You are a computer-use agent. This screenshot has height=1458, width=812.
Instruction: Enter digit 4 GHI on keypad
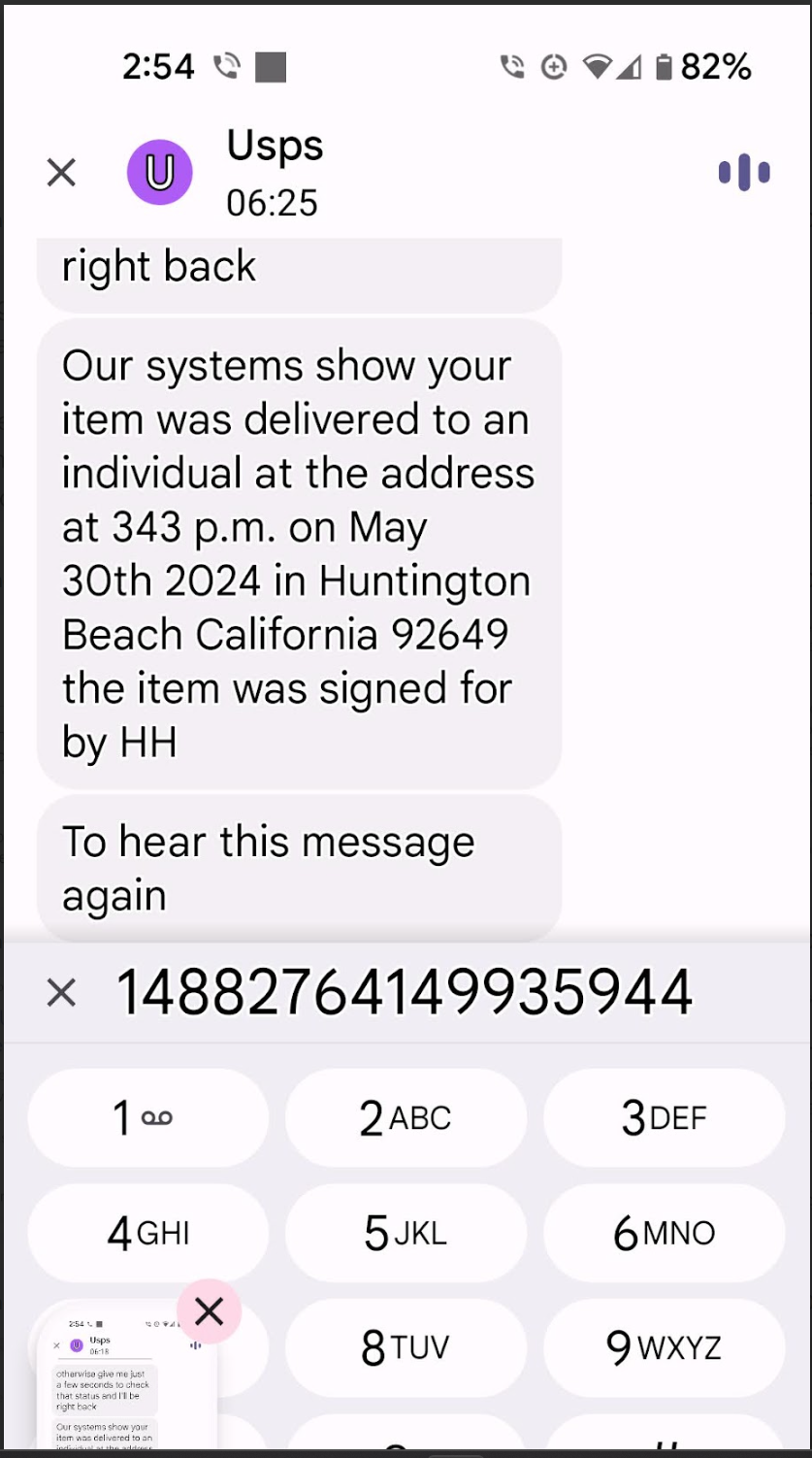tap(147, 1233)
